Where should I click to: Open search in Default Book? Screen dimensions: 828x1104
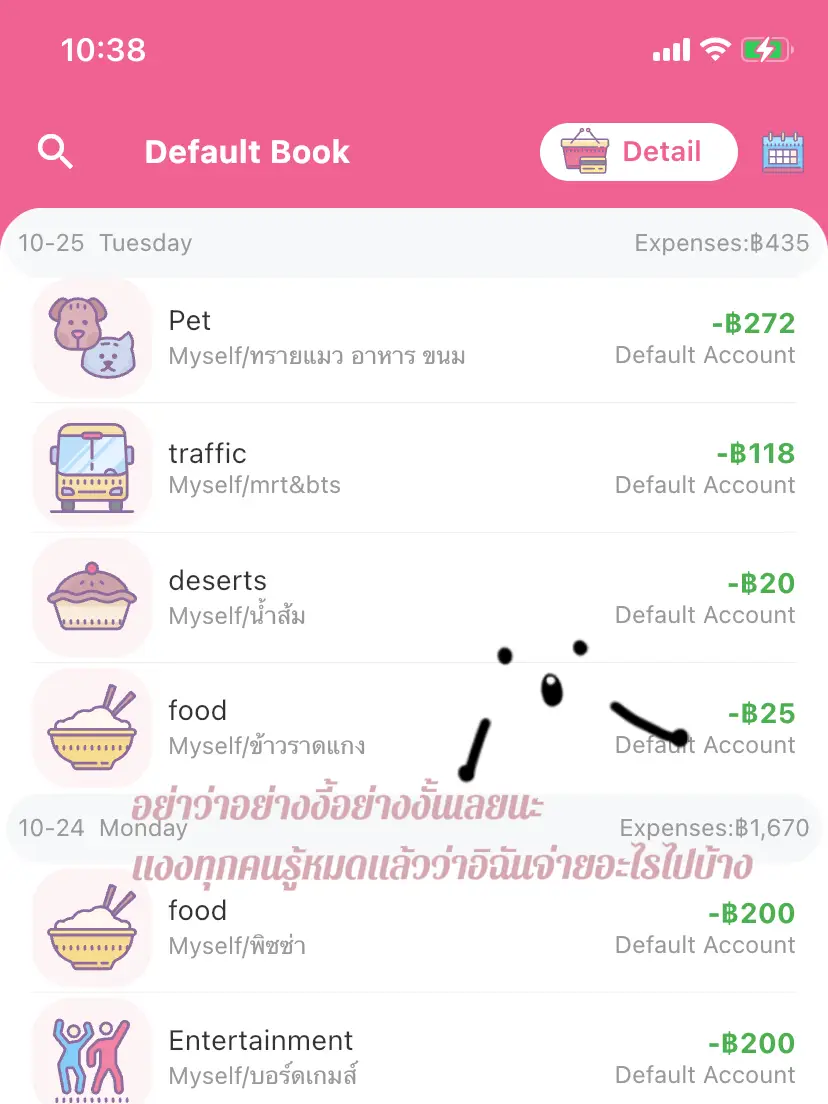[x=55, y=151]
